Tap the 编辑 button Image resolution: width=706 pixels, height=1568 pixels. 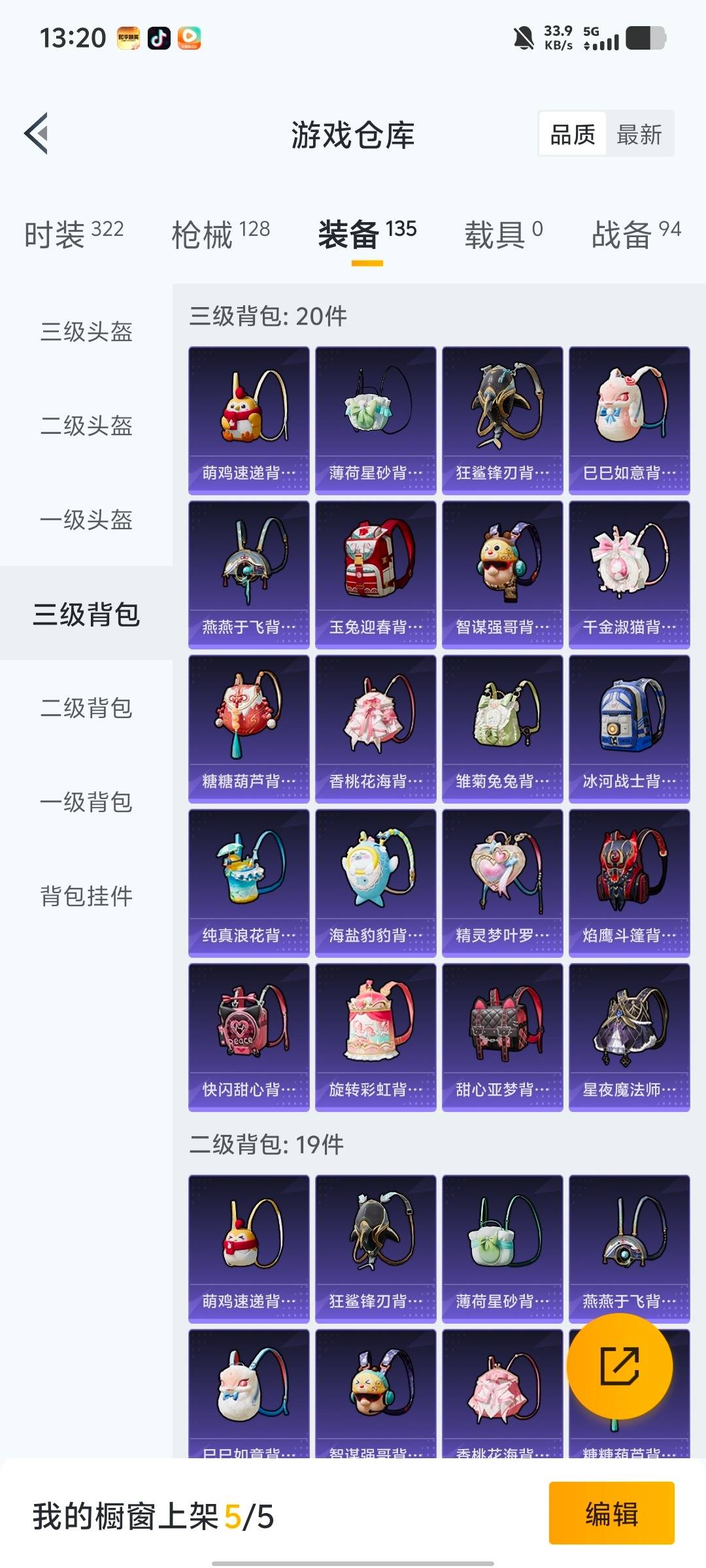(x=611, y=1513)
